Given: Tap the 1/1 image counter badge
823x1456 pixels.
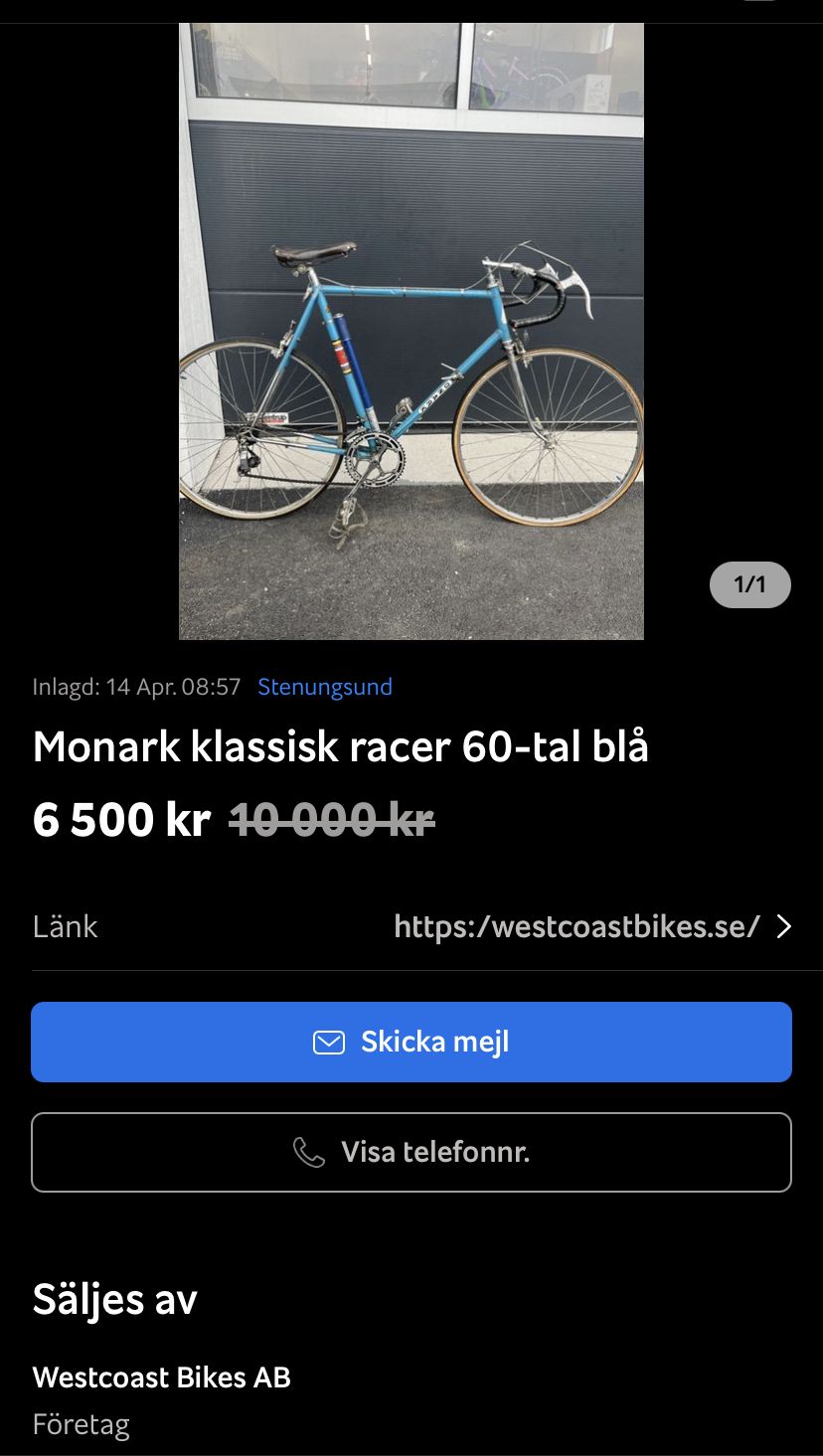Looking at the screenshot, I should point(748,585).
